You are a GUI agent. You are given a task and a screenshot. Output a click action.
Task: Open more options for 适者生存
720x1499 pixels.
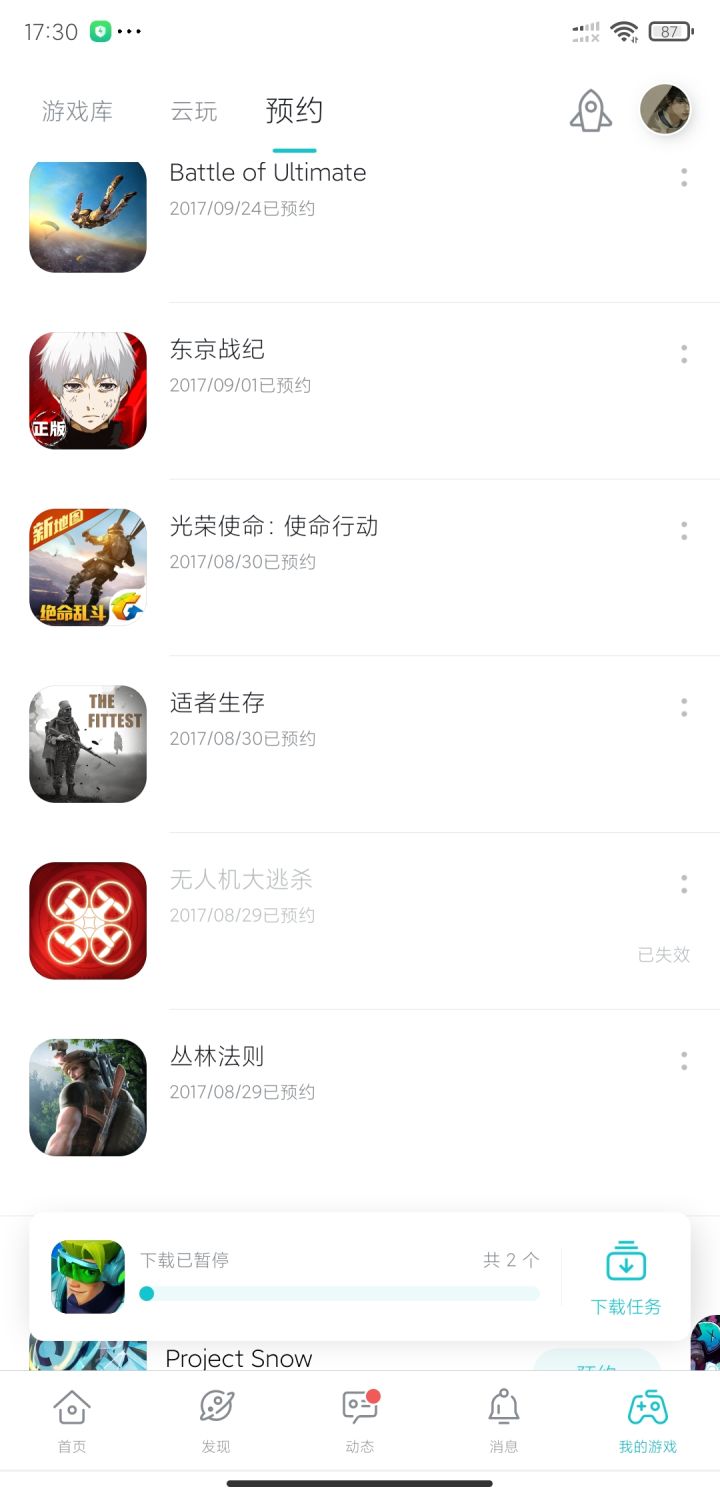point(684,707)
